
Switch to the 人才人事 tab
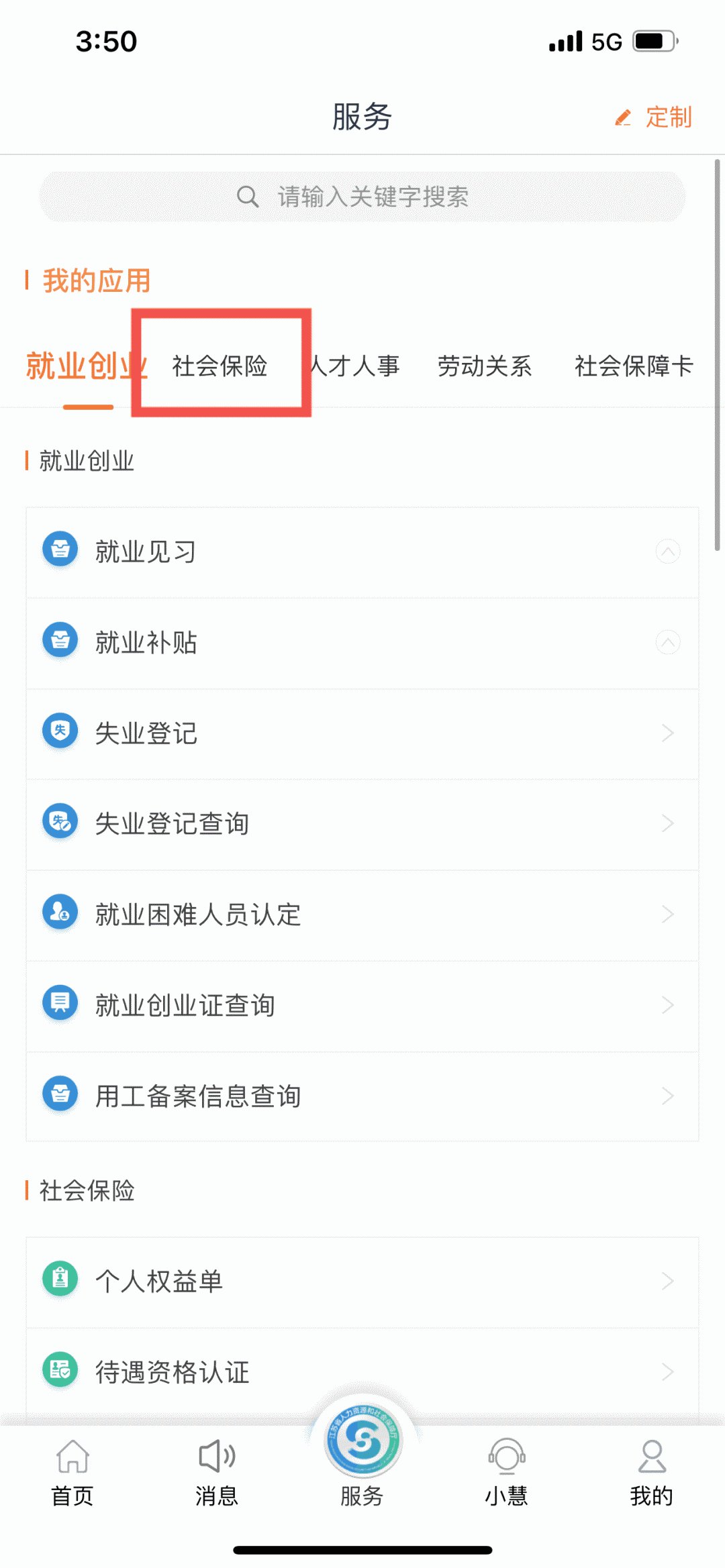coord(356,366)
